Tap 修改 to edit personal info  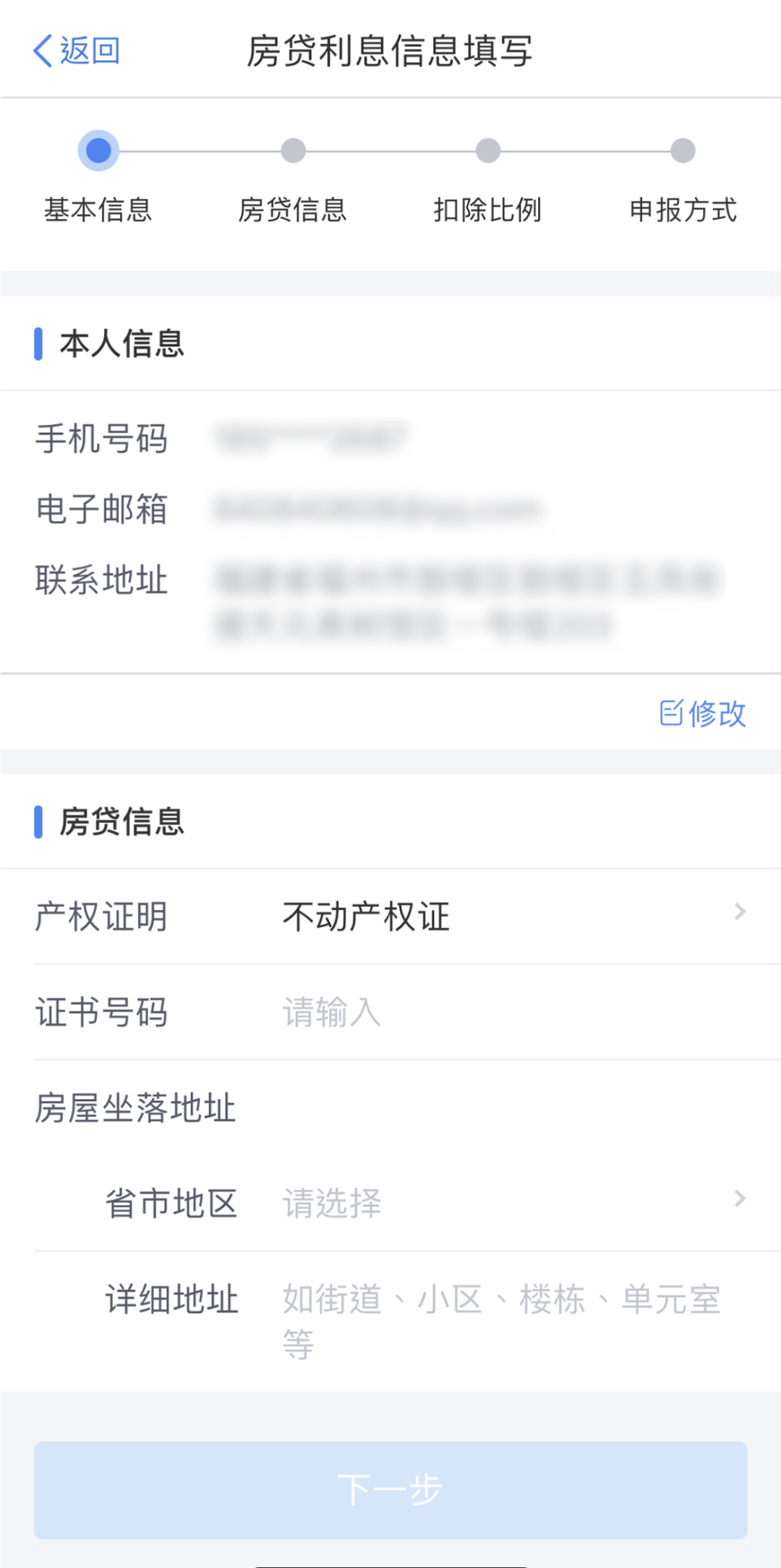(702, 714)
